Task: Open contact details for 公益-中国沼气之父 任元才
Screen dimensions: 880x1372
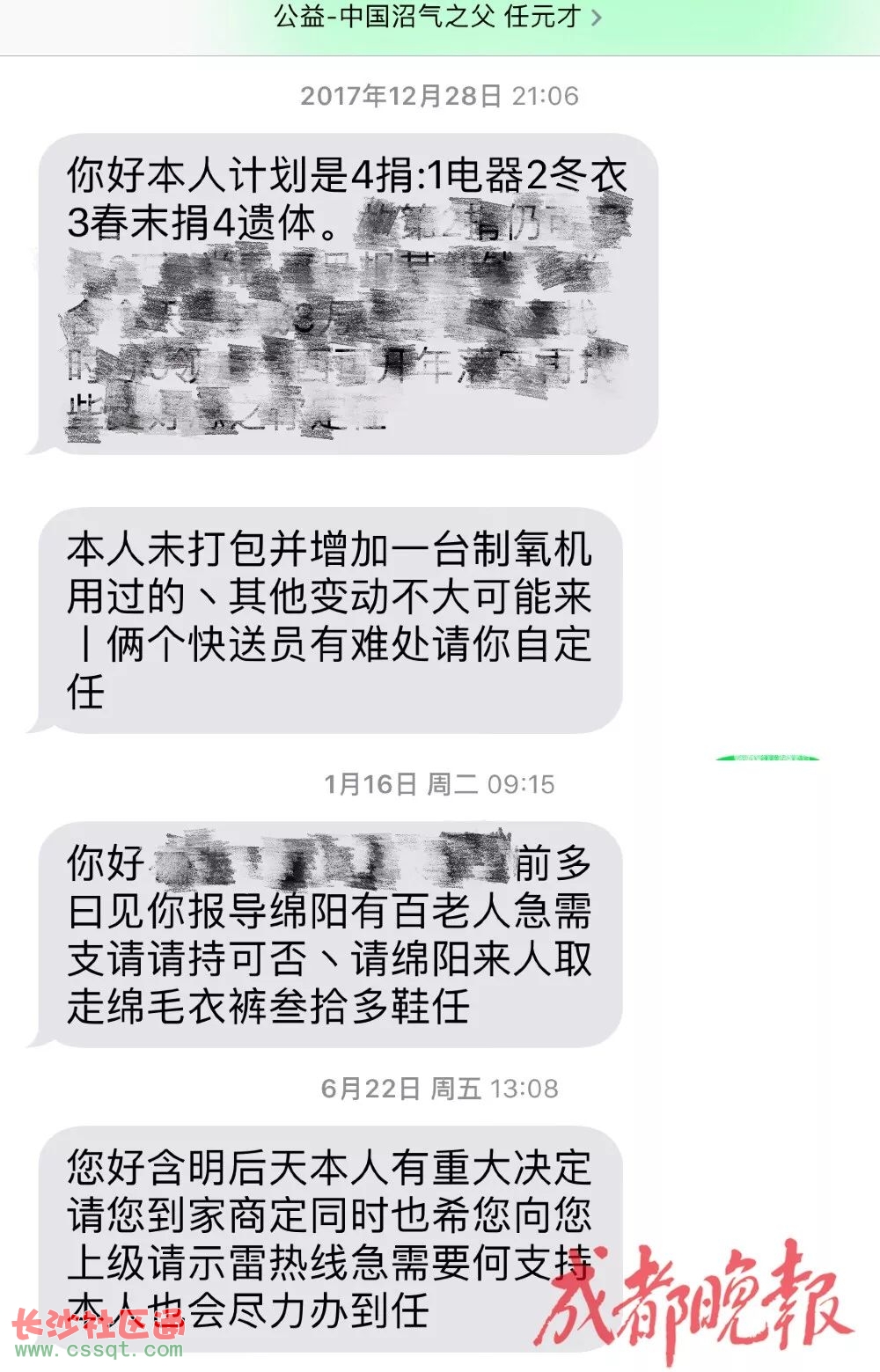Action: [x=437, y=17]
